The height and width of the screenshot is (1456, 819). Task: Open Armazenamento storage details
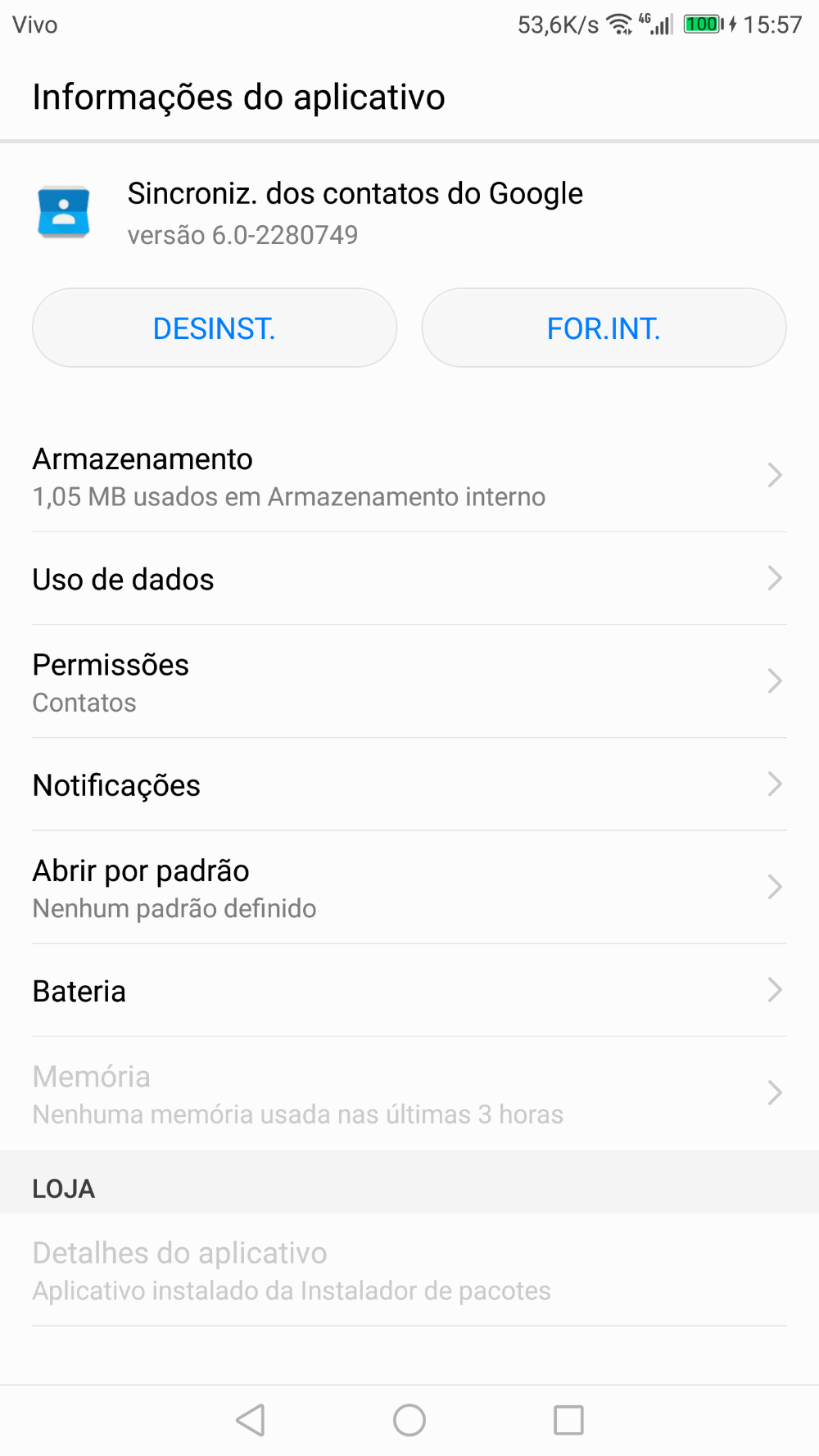coord(409,476)
